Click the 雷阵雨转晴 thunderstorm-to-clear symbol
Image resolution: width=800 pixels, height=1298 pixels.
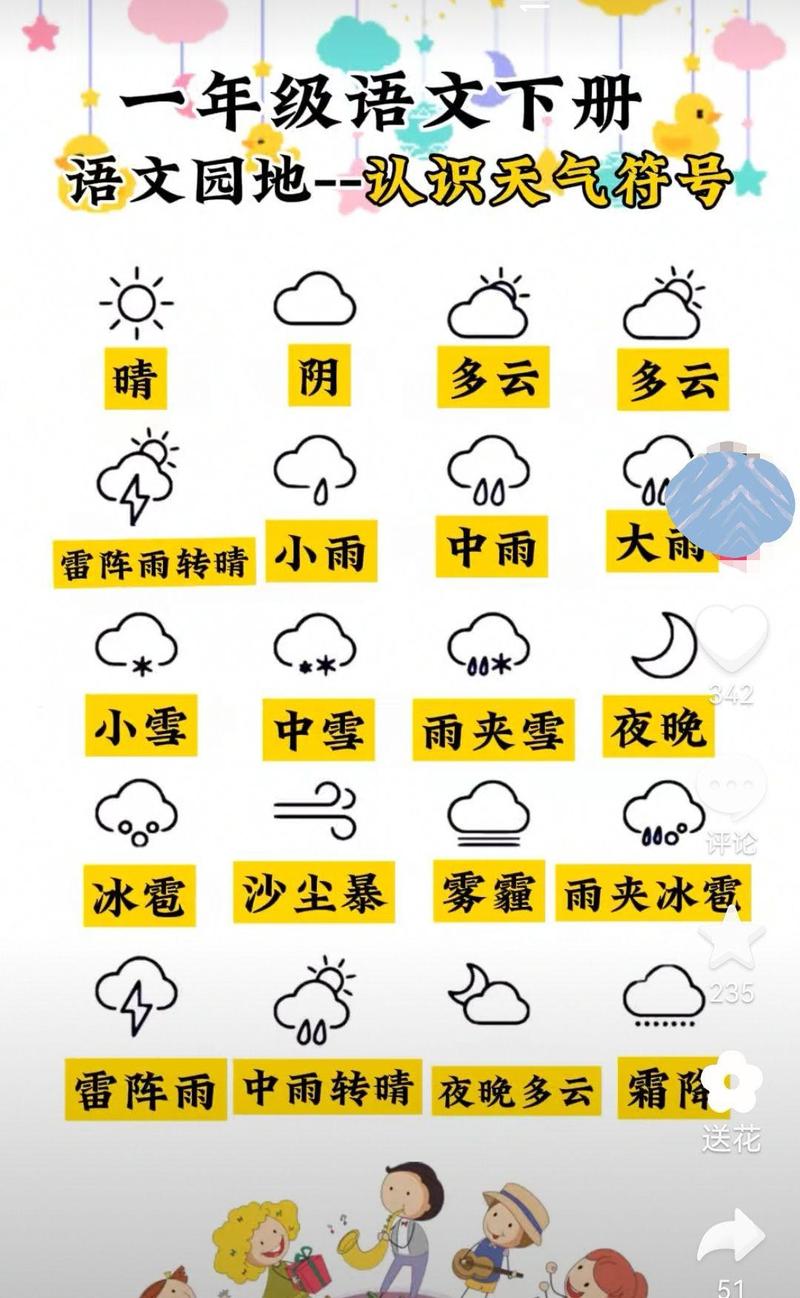(x=135, y=480)
